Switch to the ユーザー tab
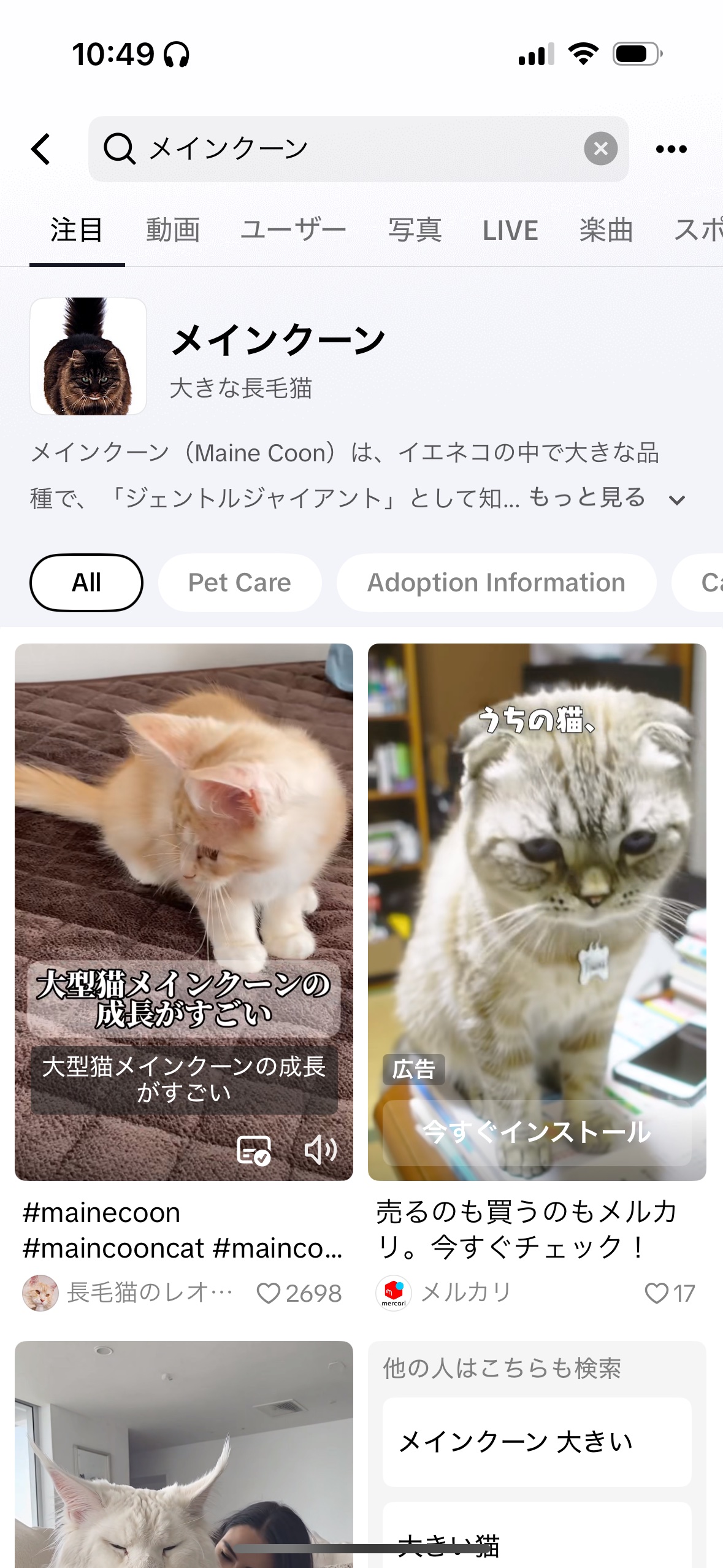This screenshot has width=723, height=1568. pos(294,231)
